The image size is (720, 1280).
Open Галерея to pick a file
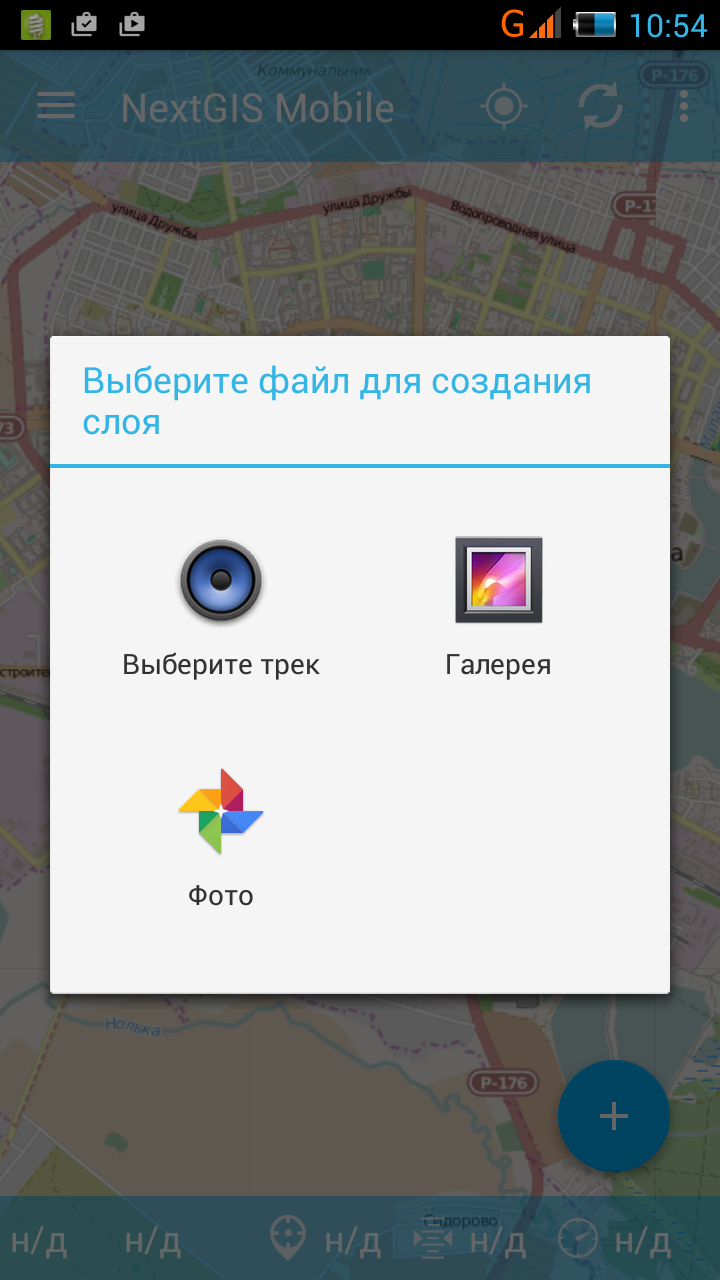coord(498,607)
